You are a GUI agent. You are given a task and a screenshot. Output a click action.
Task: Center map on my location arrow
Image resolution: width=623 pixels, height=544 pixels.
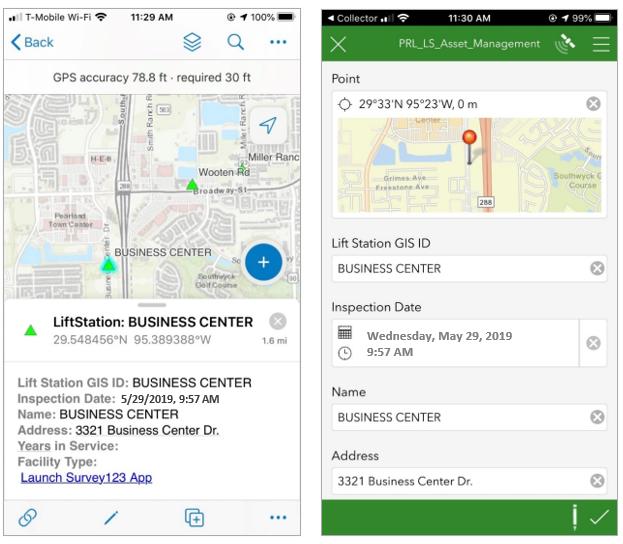coord(268,123)
